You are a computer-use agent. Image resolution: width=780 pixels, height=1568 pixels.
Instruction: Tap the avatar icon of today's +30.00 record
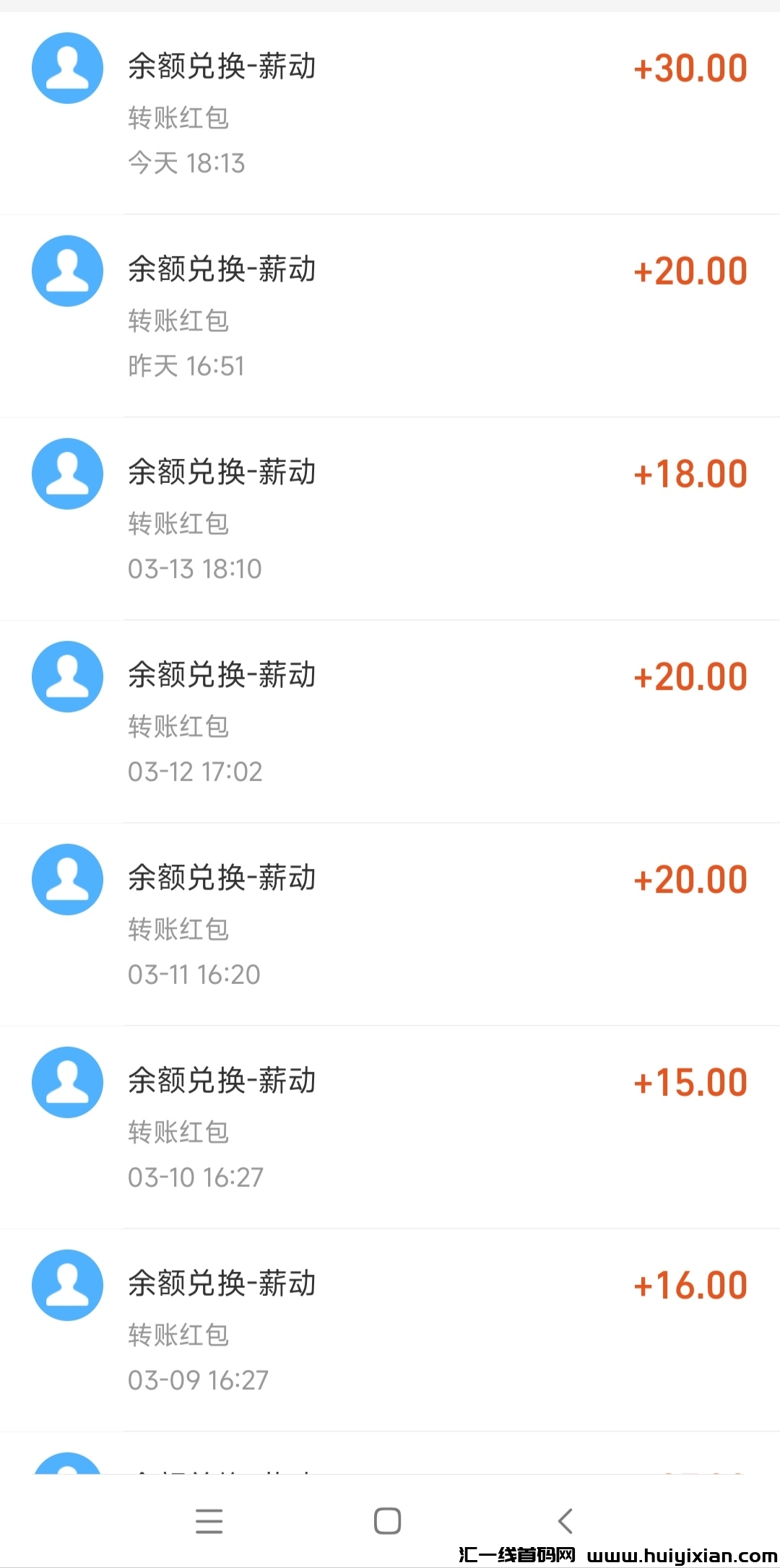(67, 69)
